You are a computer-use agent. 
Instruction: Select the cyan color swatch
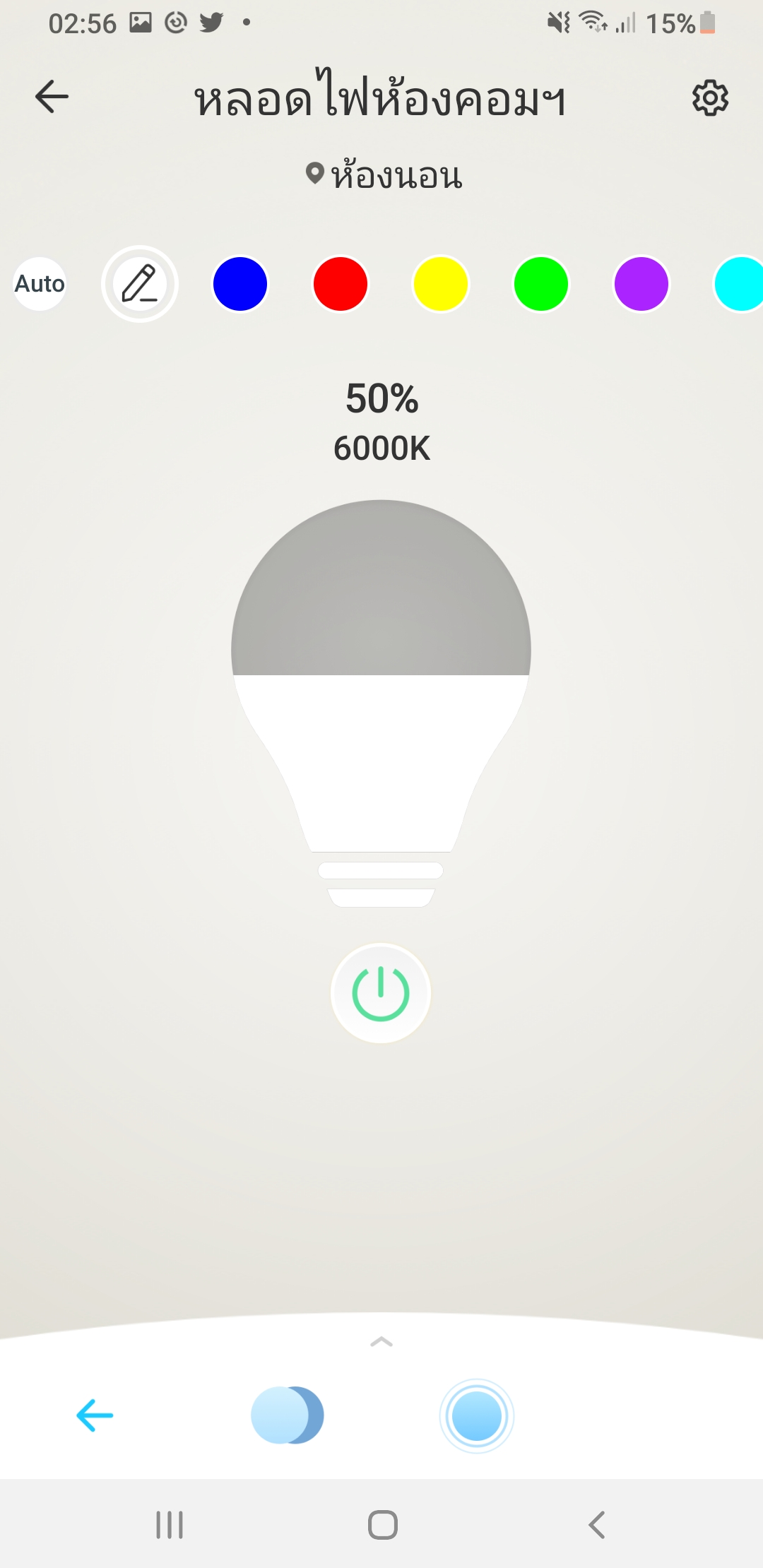tap(739, 284)
